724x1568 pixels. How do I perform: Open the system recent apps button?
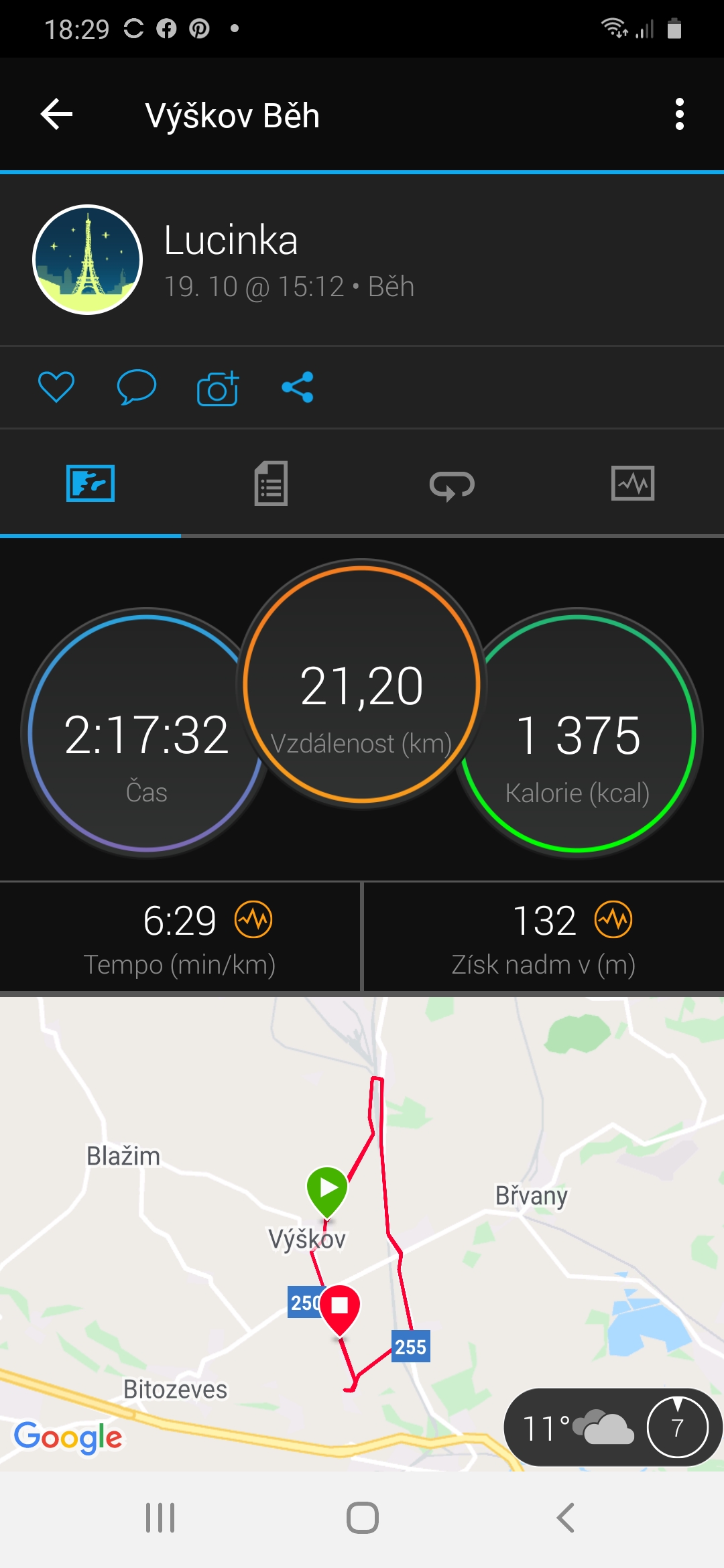pyautogui.click(x=160, y=1518)
